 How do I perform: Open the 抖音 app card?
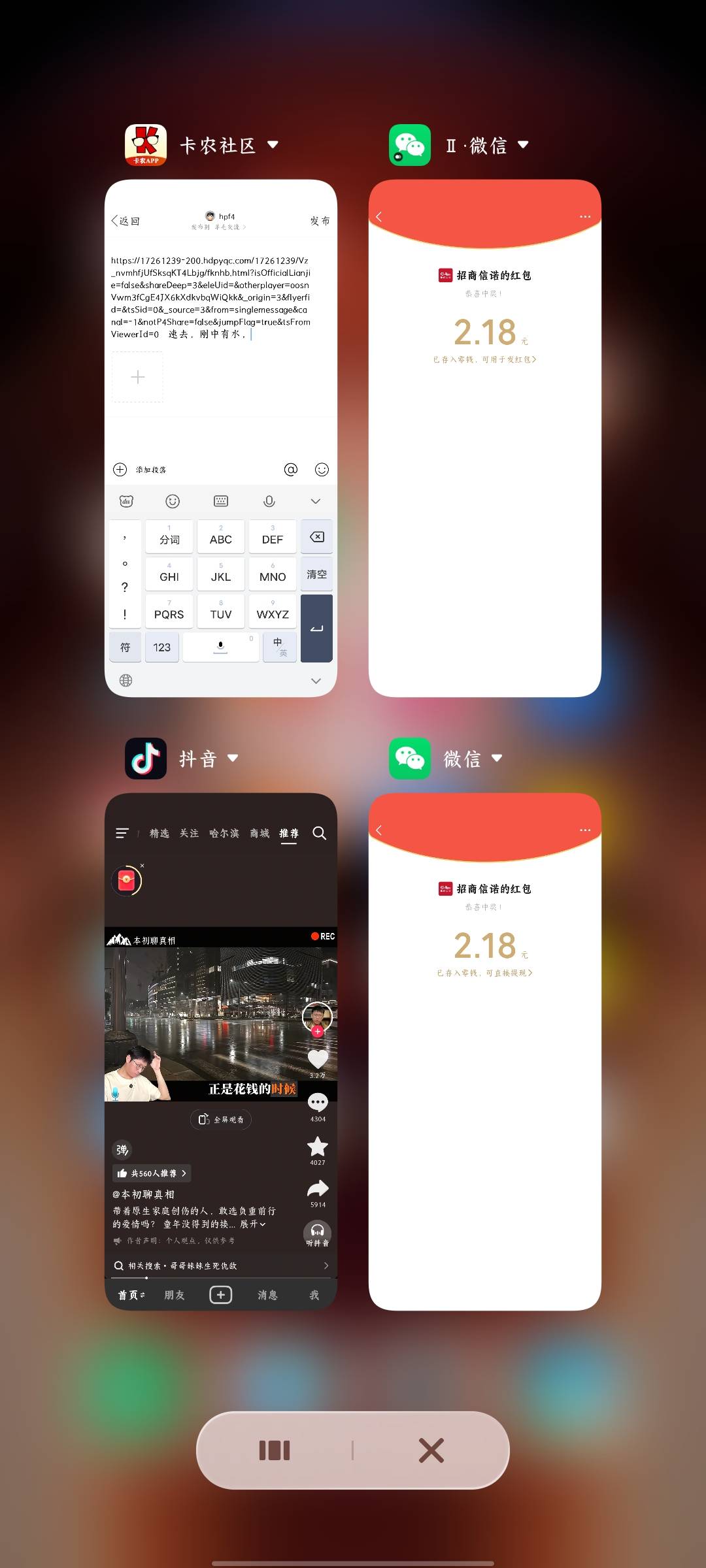point(221,1052)
